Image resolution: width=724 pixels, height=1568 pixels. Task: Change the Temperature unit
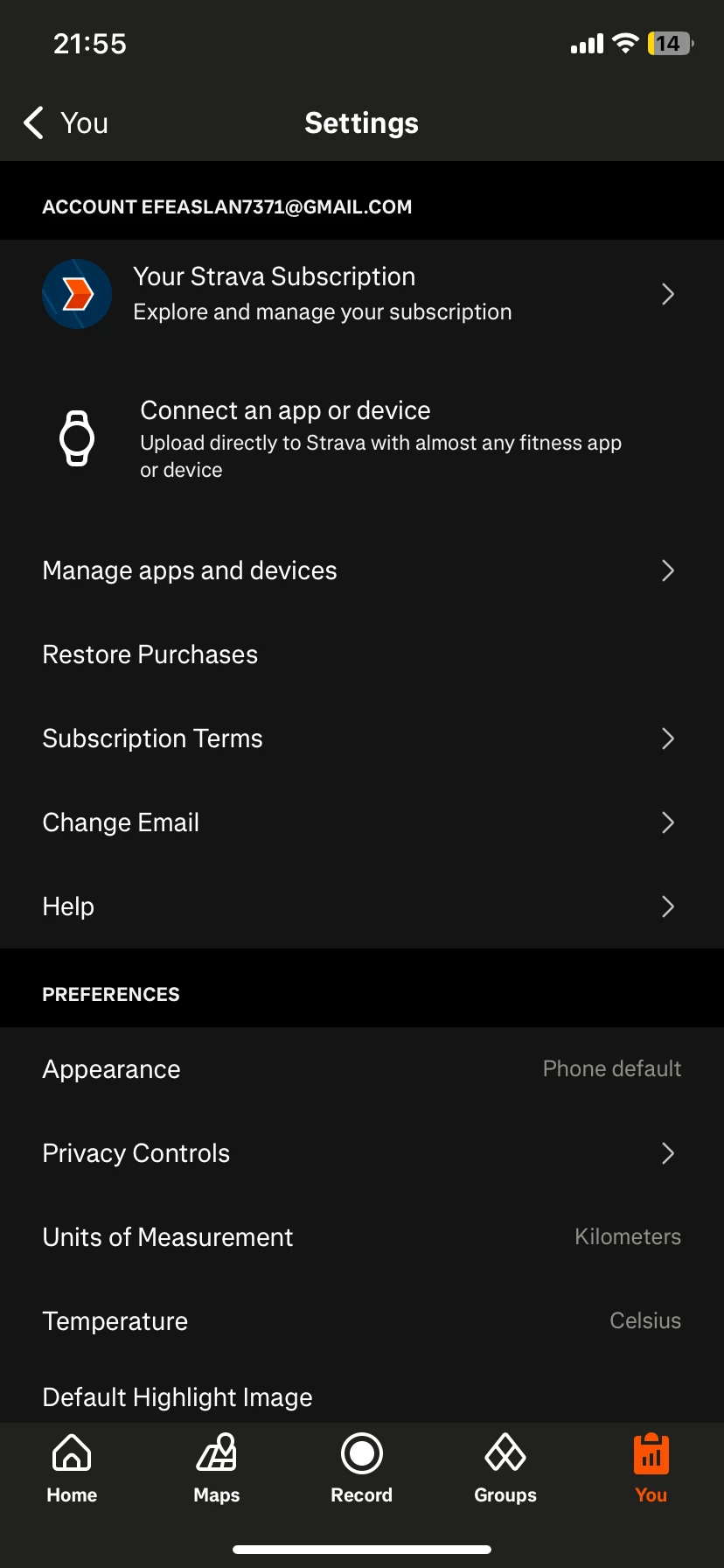point(362,1321)
